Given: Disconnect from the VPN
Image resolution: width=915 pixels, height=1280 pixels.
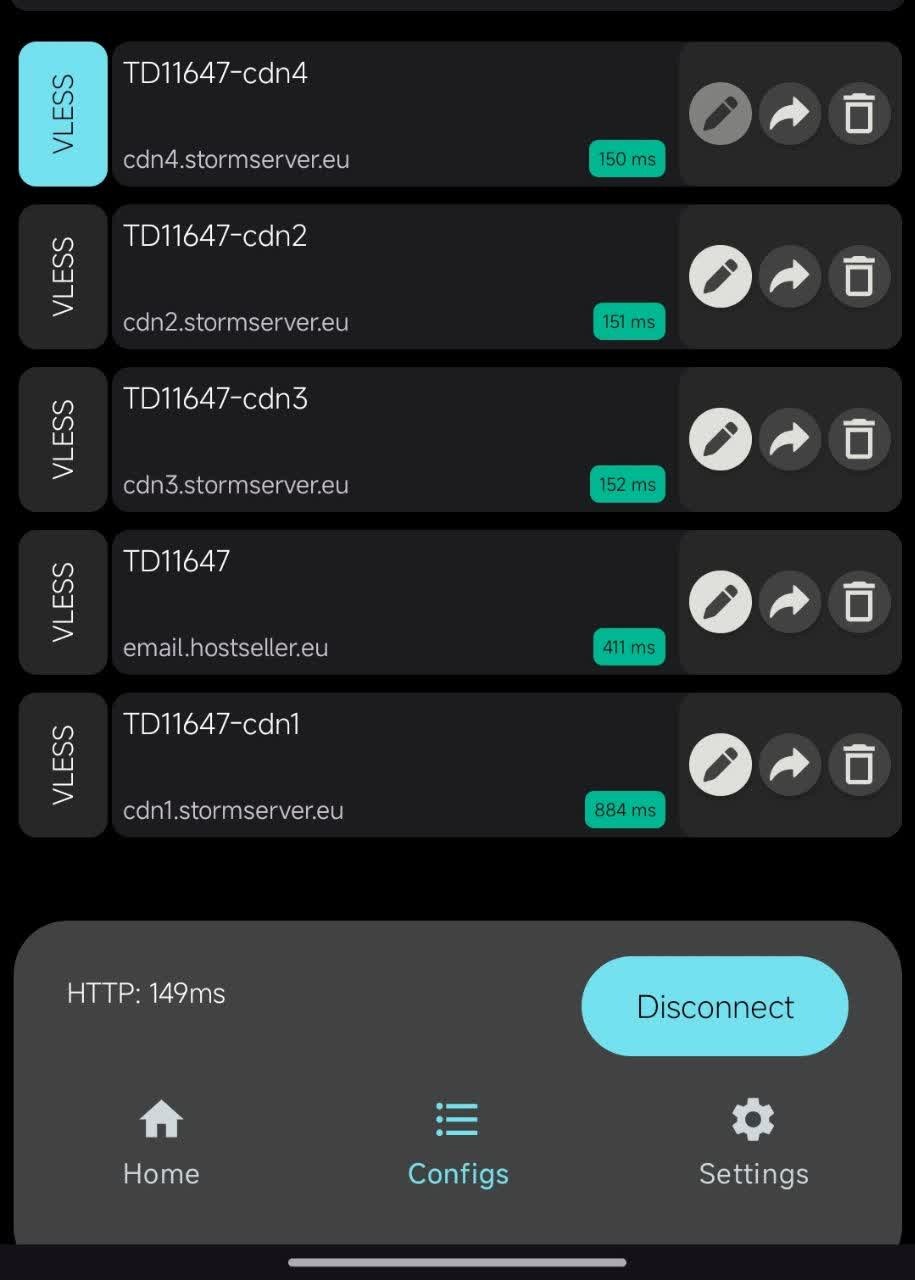Looking at the screenshot, I should pos(714,1006).
